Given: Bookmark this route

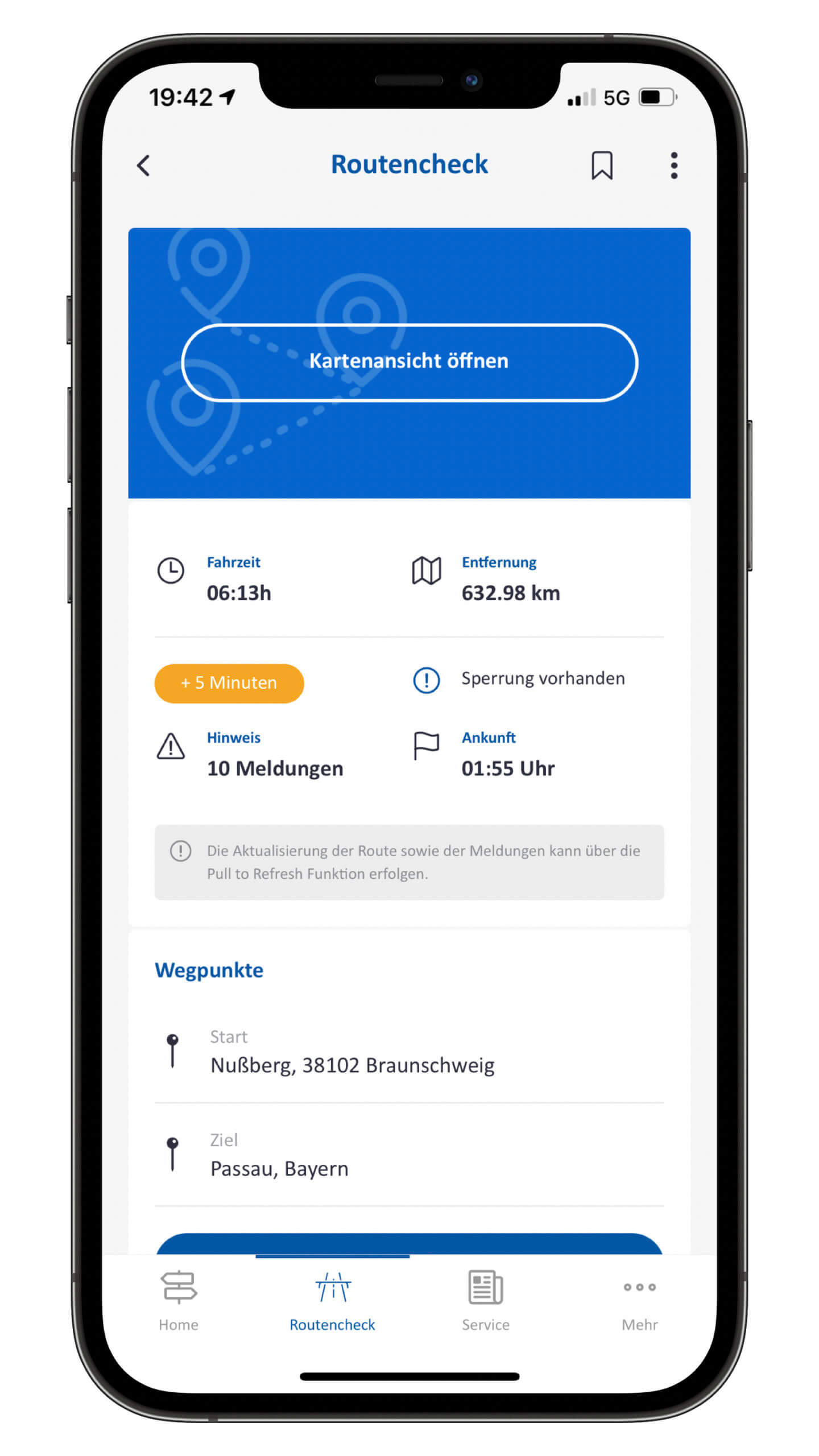Looking at the screenshot, I should click(x=602, y=166).
